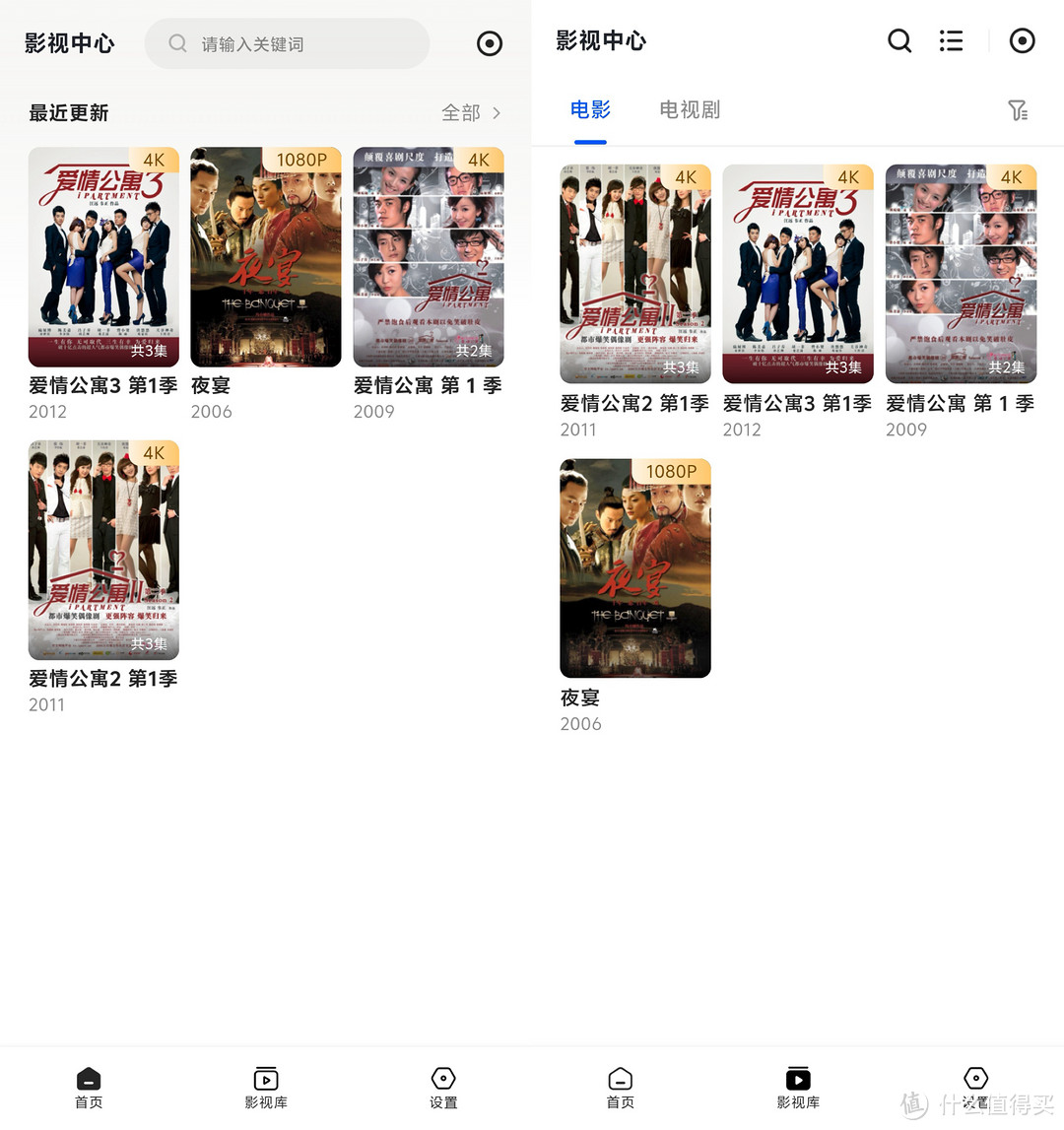This screenshot has width=1064, height=1130.
Task: Toggle the list view icon
Action: click(x=951, y=41)
